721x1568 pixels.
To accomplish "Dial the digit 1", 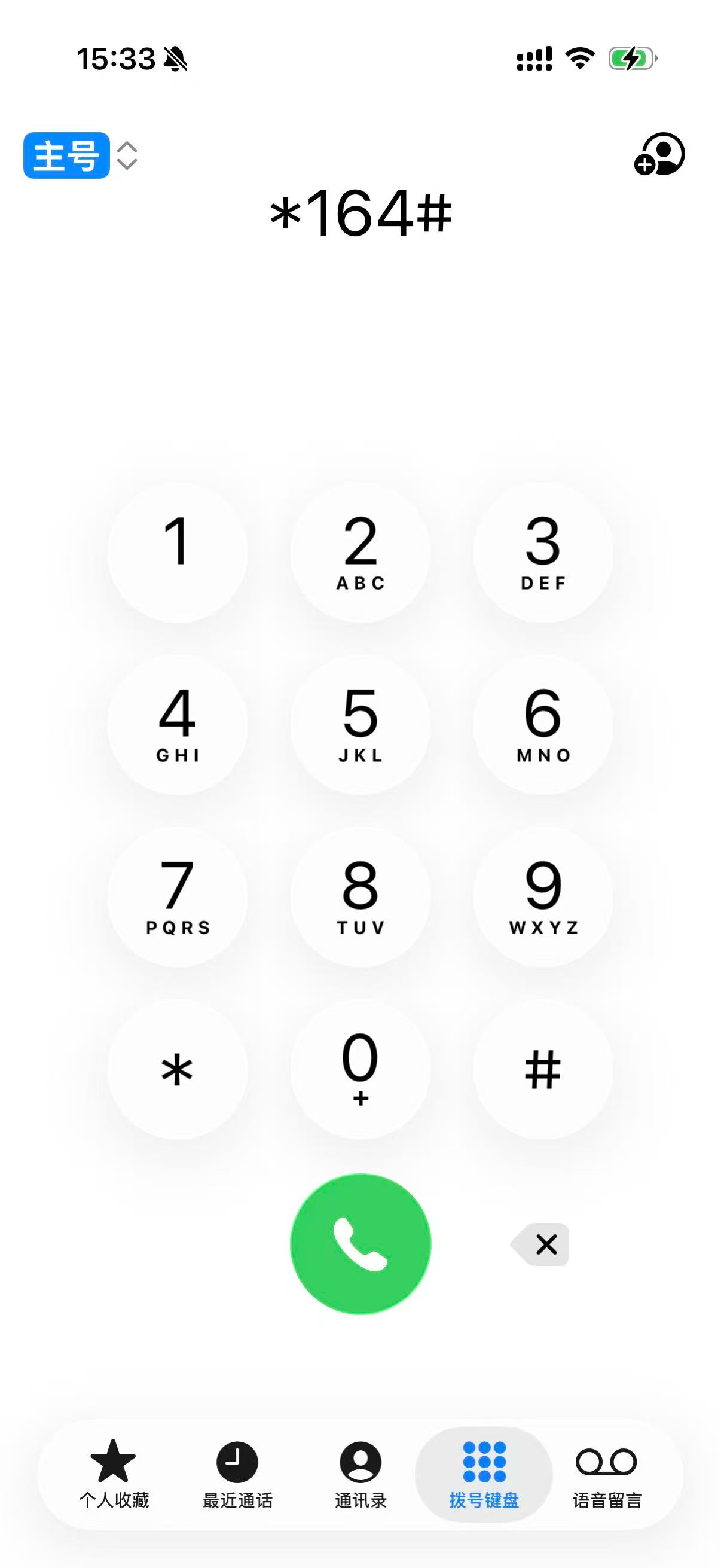I will point(177,552).
